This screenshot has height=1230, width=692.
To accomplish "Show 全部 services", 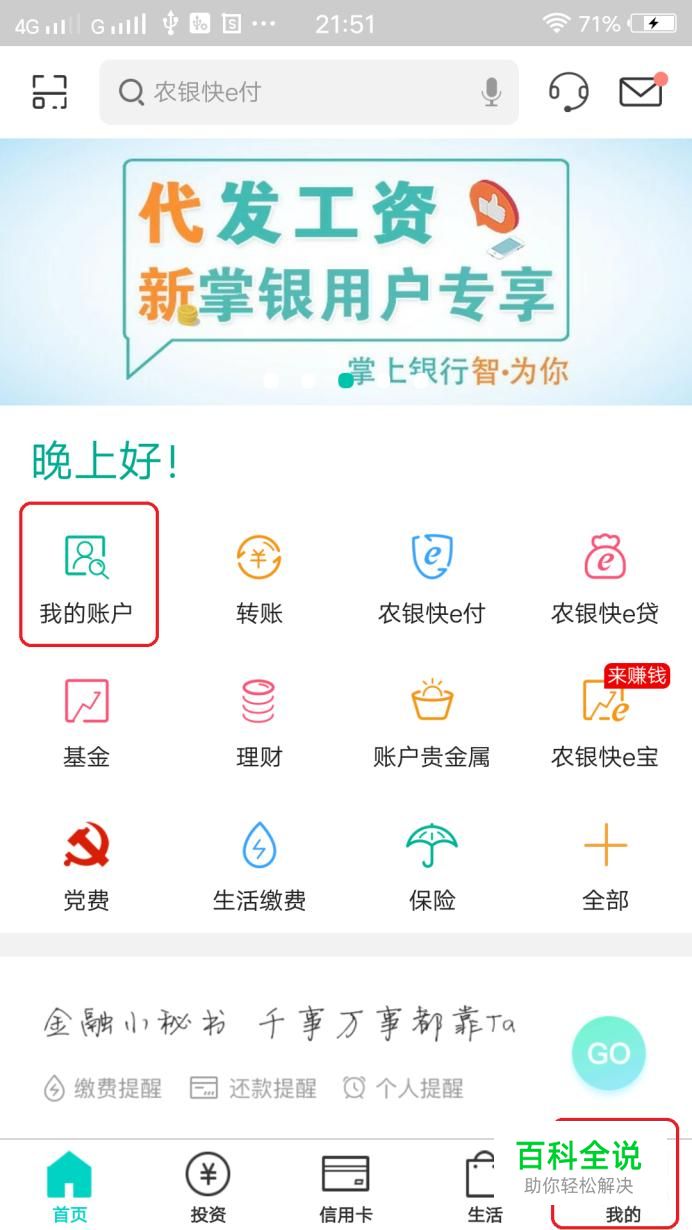I will pyautogui.click(x=605, y=865).
